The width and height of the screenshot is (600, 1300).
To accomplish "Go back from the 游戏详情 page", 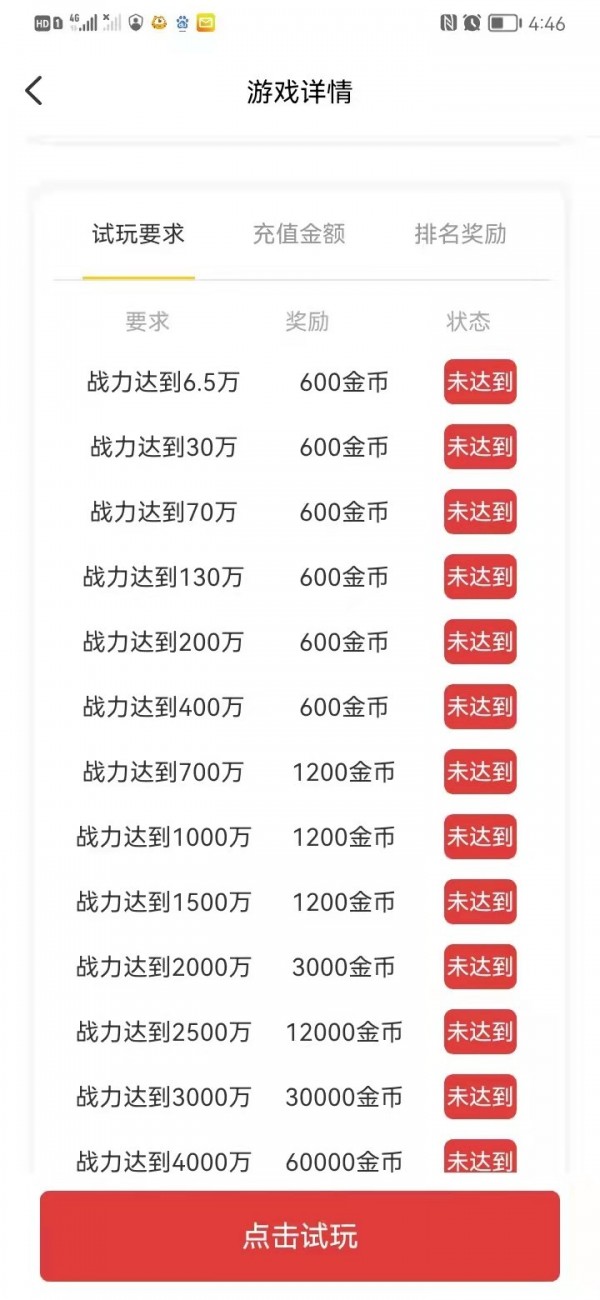I will tap(34, 91).
